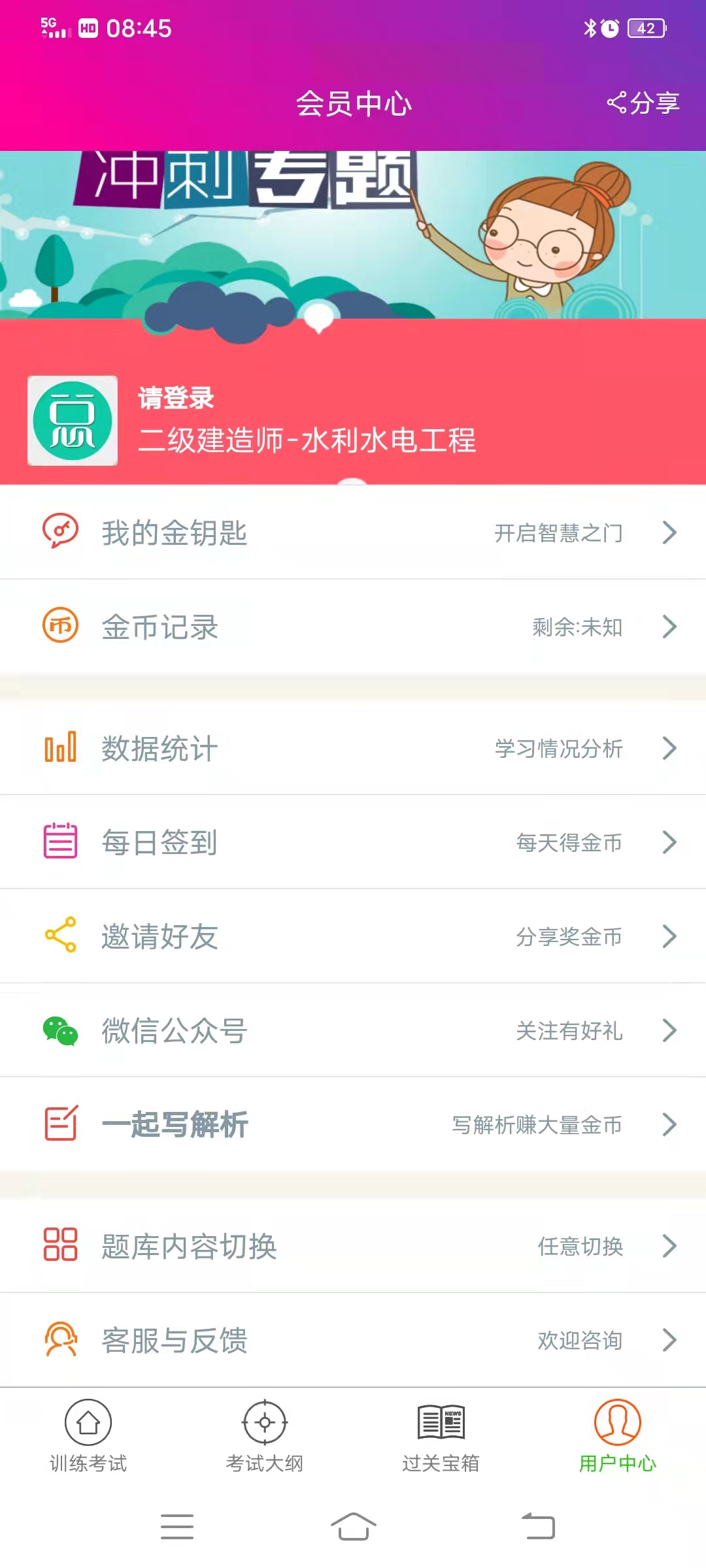
Task: Switch to the 训练考试 tab
Action: [88, 1447]
